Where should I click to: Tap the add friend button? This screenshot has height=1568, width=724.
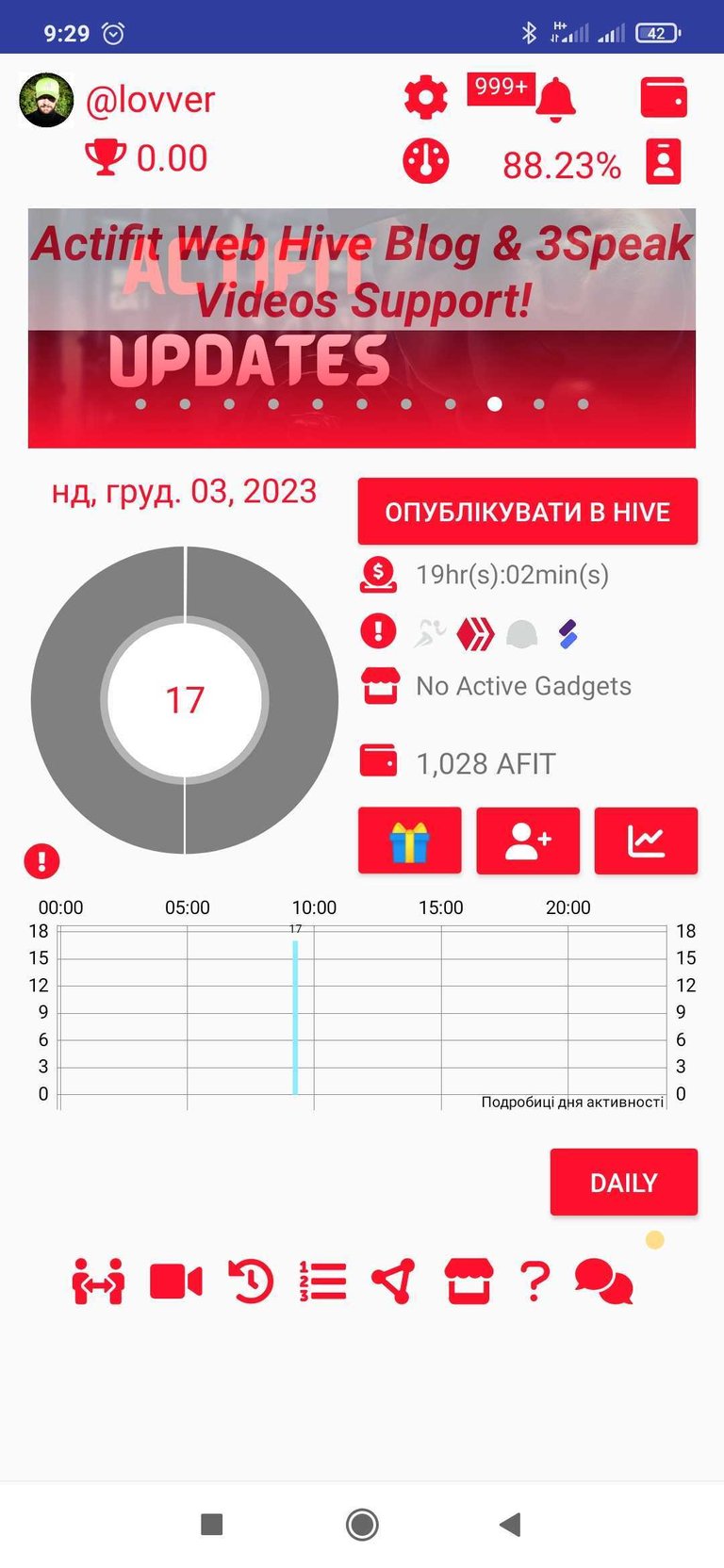[x=528, y=841]
